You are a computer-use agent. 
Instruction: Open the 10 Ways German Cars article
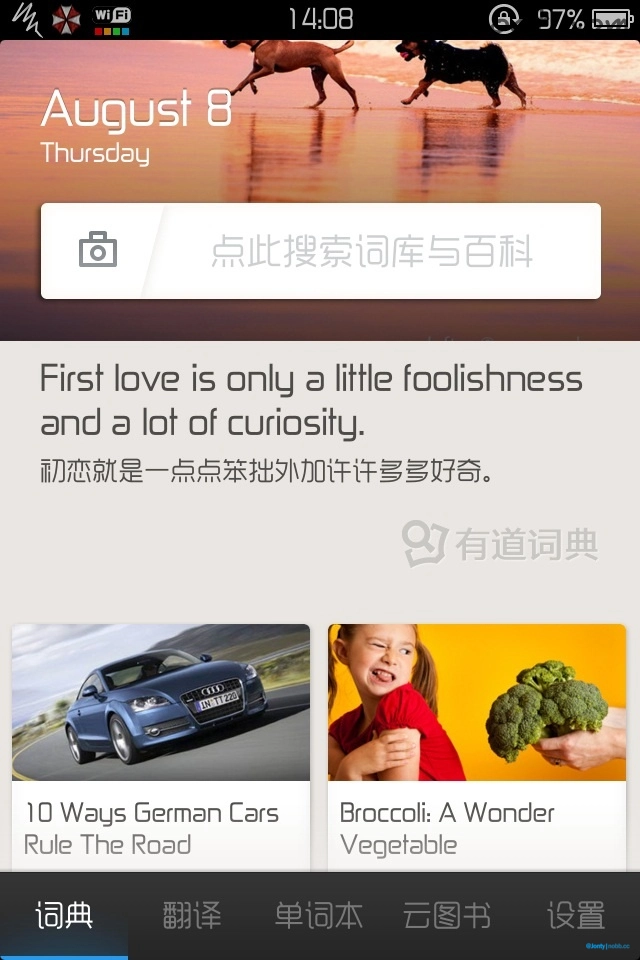161,745
